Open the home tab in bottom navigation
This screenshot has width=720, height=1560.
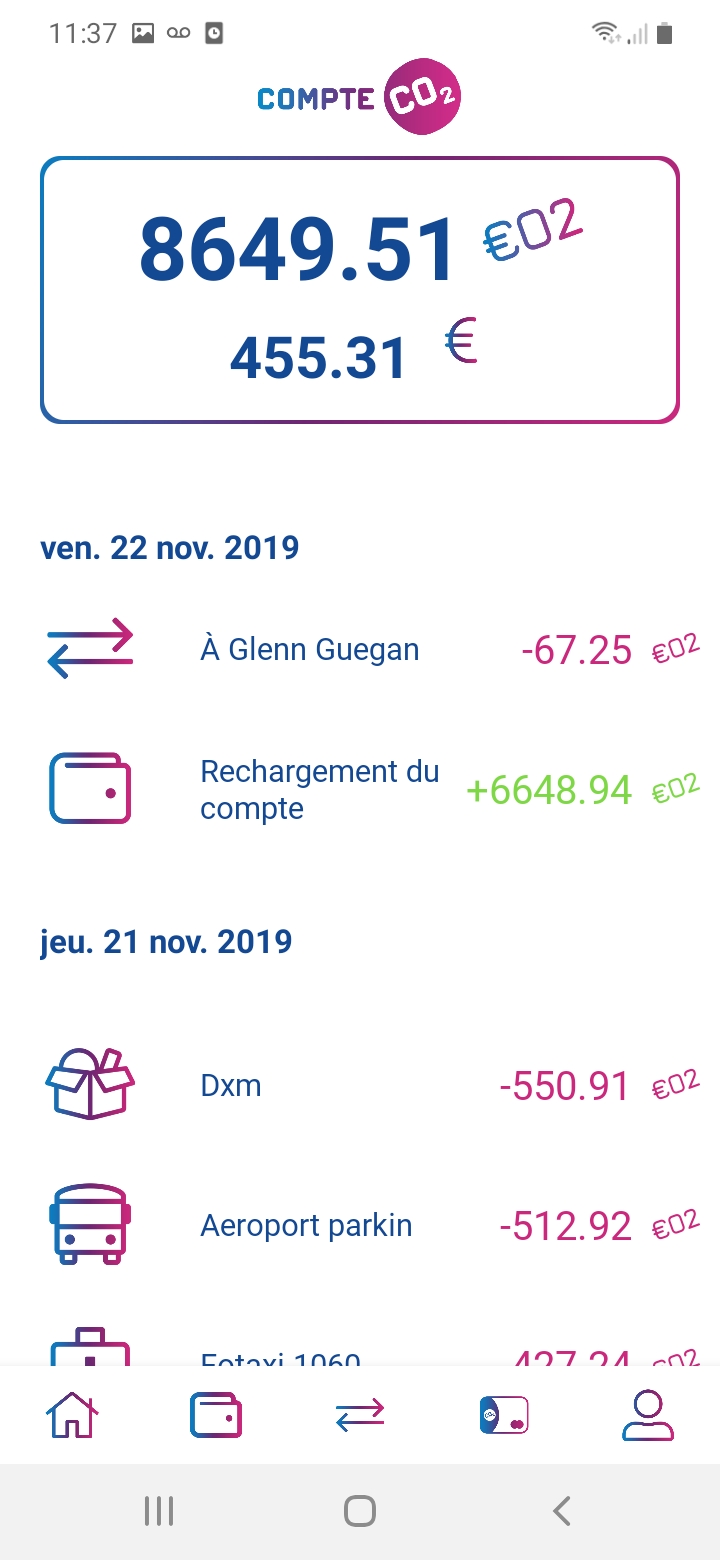(72, 1415)
